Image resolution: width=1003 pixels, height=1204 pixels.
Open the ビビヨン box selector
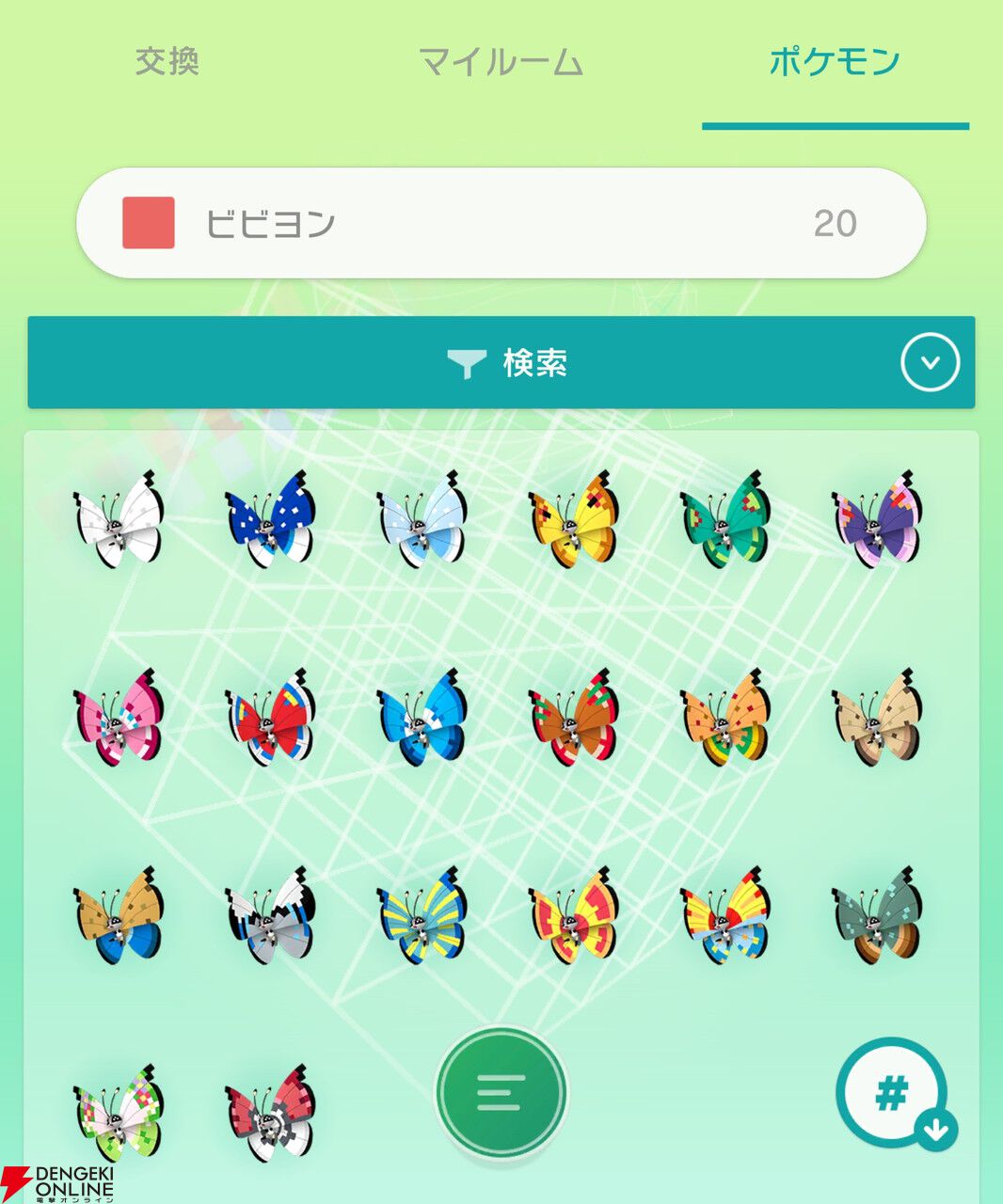501,223
